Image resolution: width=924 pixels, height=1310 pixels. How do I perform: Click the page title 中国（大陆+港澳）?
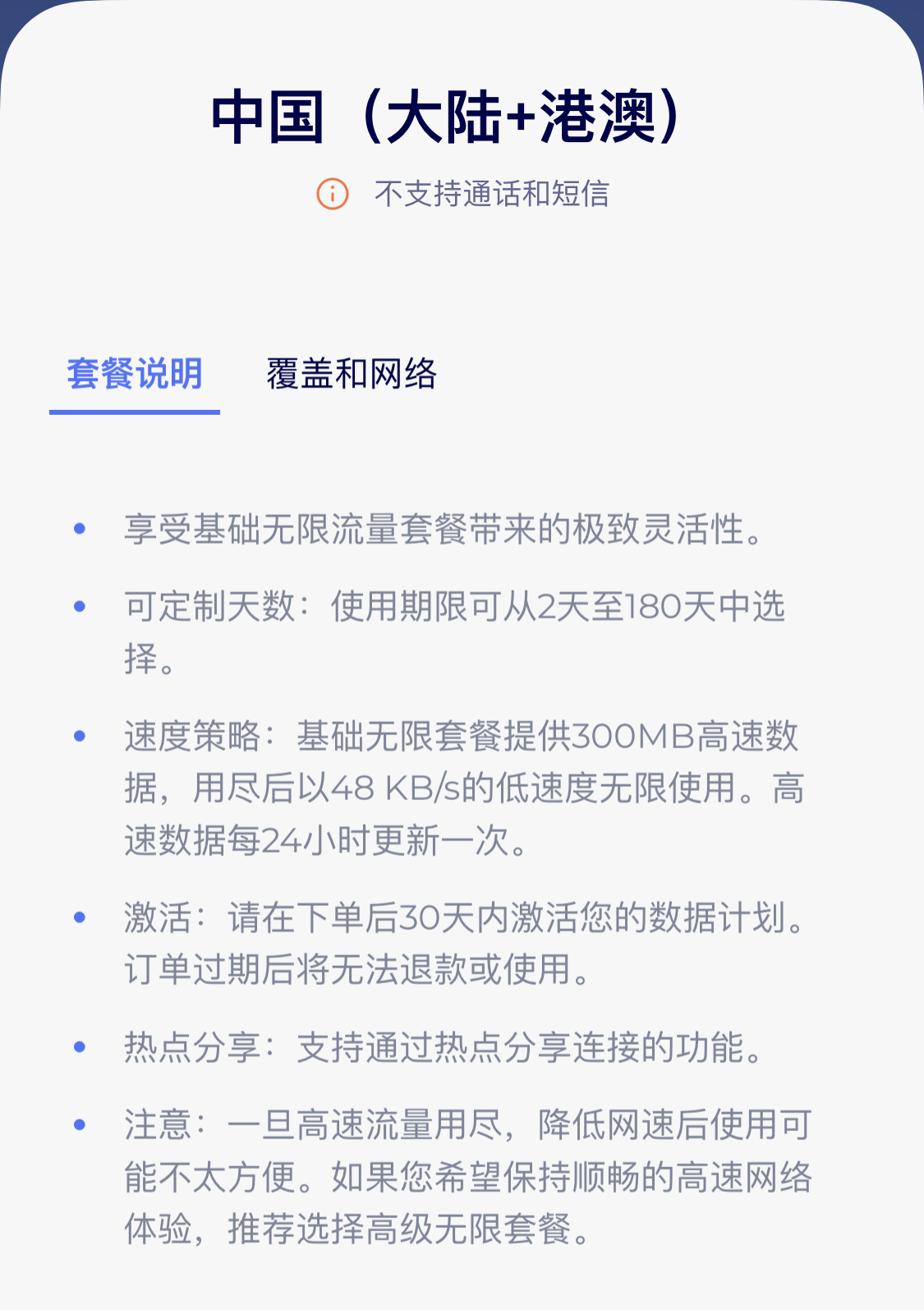(x=446, y=115)
